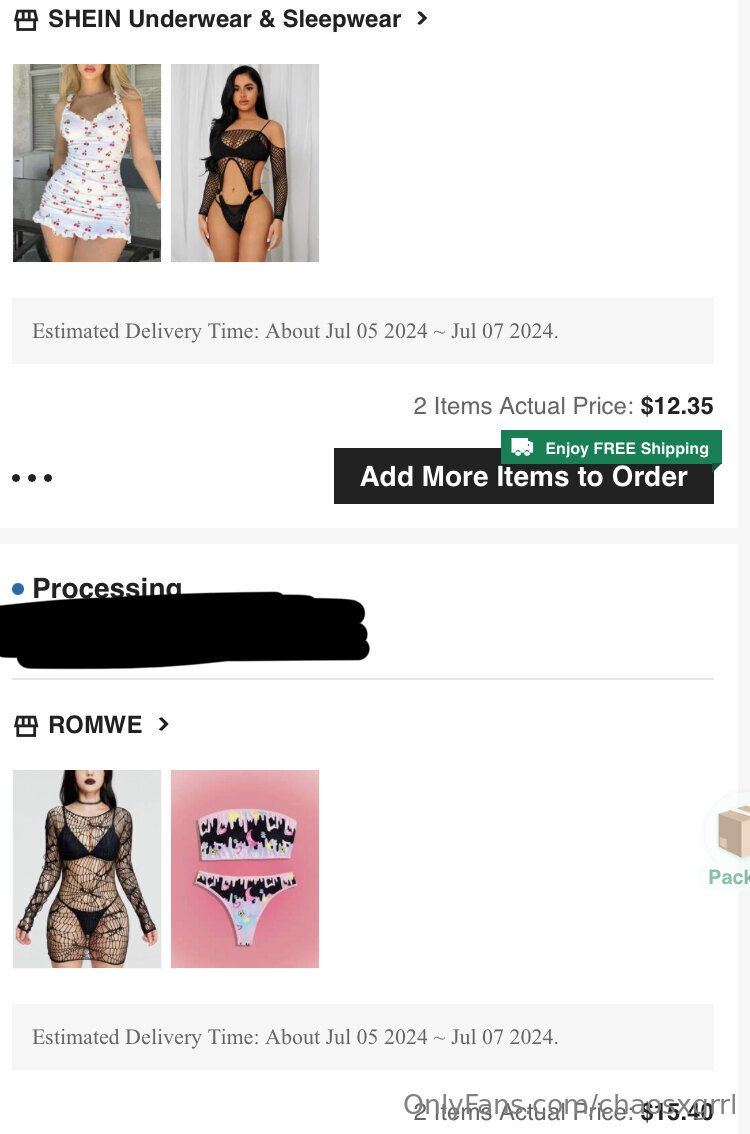View the black fishnet lingerie set item
Image resolution: width=750 pixels, height=1134 pixels.
245,163
